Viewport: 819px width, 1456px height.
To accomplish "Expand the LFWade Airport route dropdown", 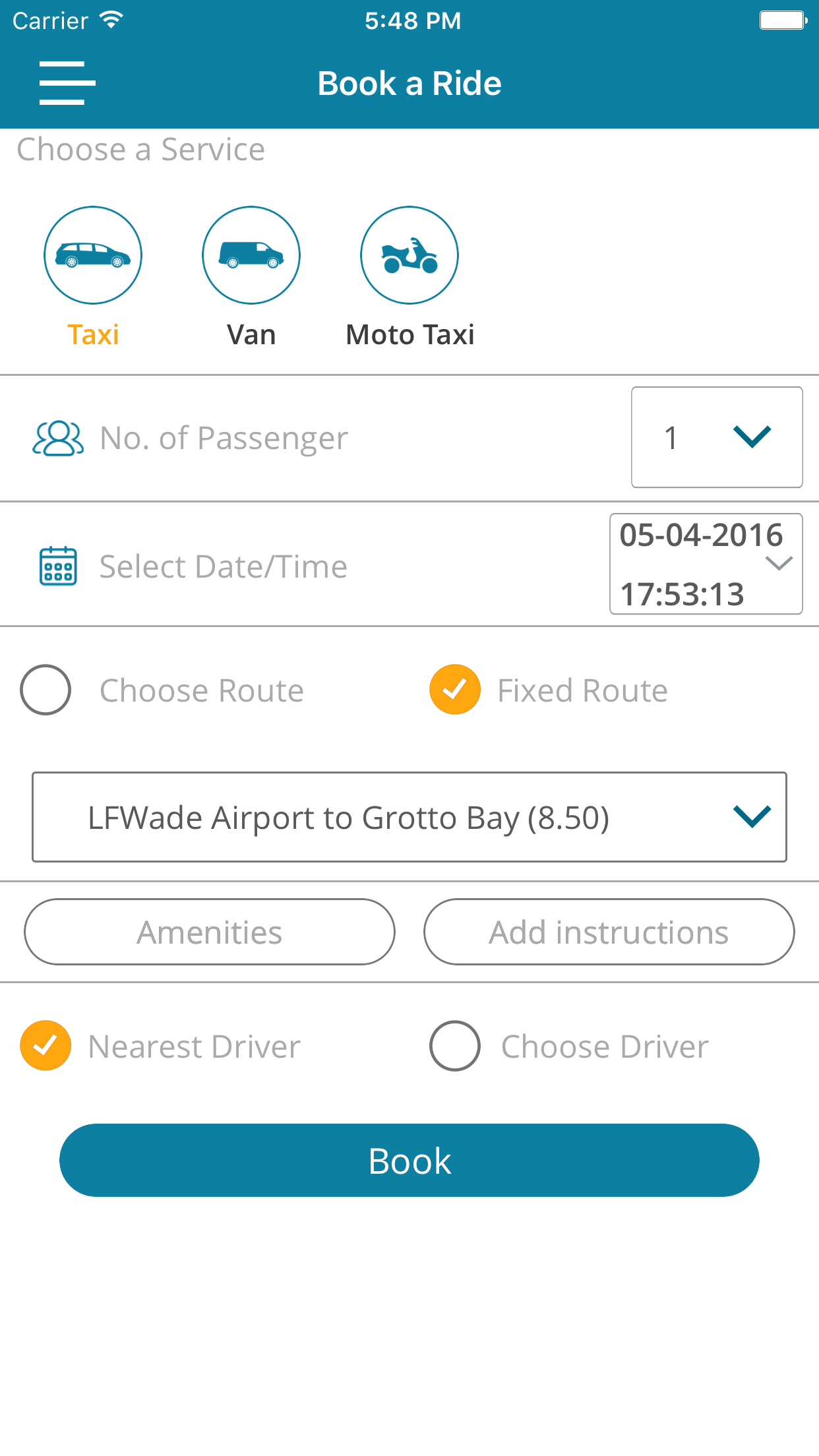I will (x=409, y=817).
